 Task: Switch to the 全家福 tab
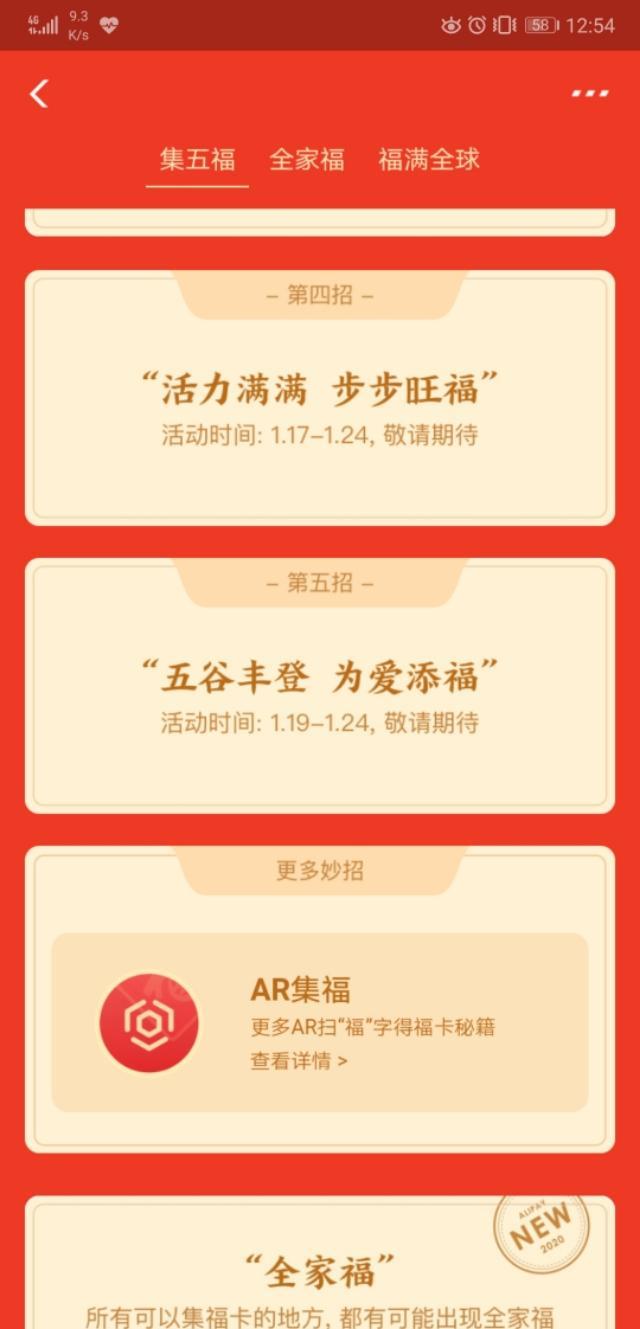click(307, 159)
